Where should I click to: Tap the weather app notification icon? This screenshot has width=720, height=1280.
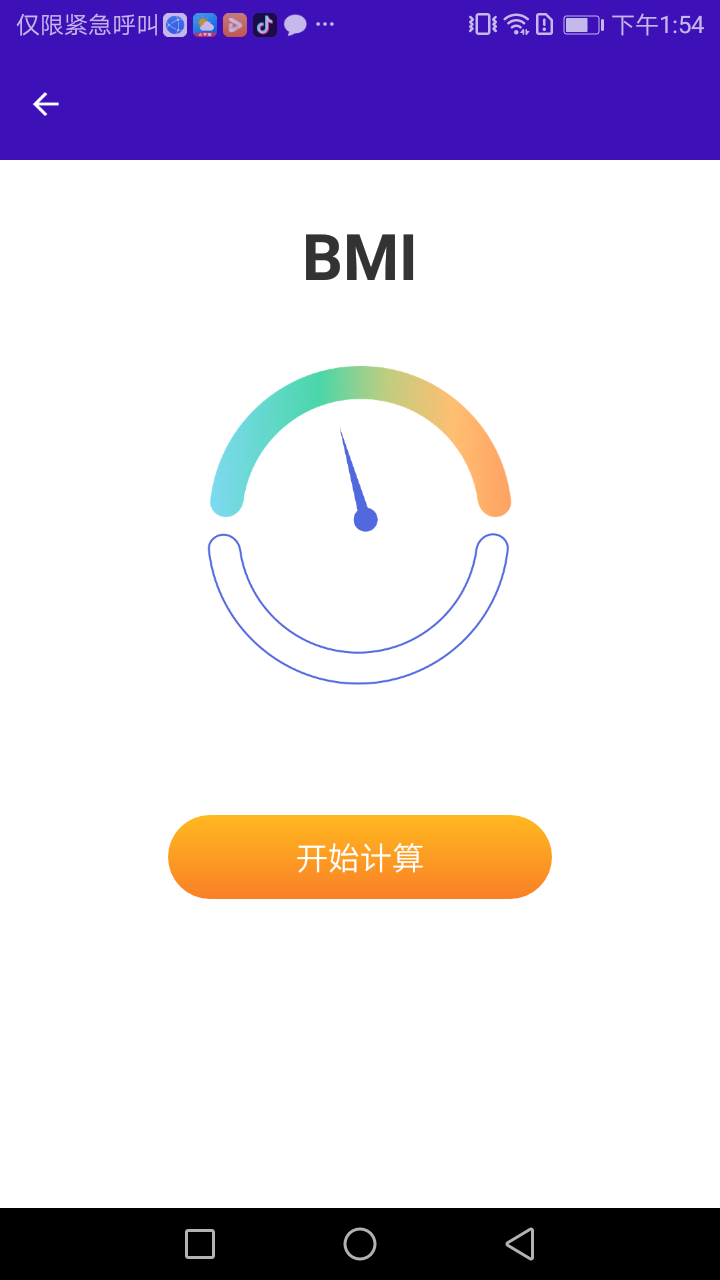[x=204, y=24]
